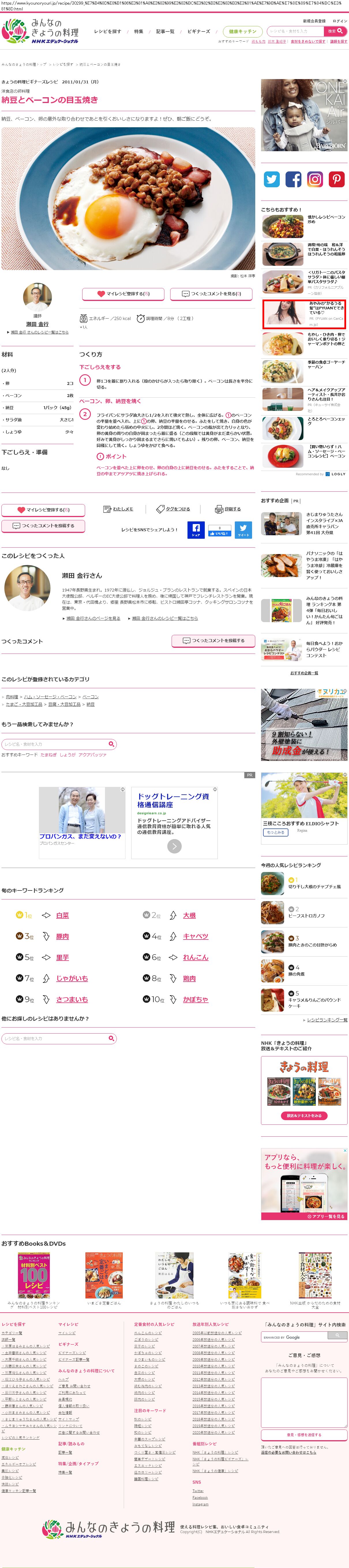Open the Instagram icon in sidebar
Screen dimensions: 349x1568
coord(314,179)
